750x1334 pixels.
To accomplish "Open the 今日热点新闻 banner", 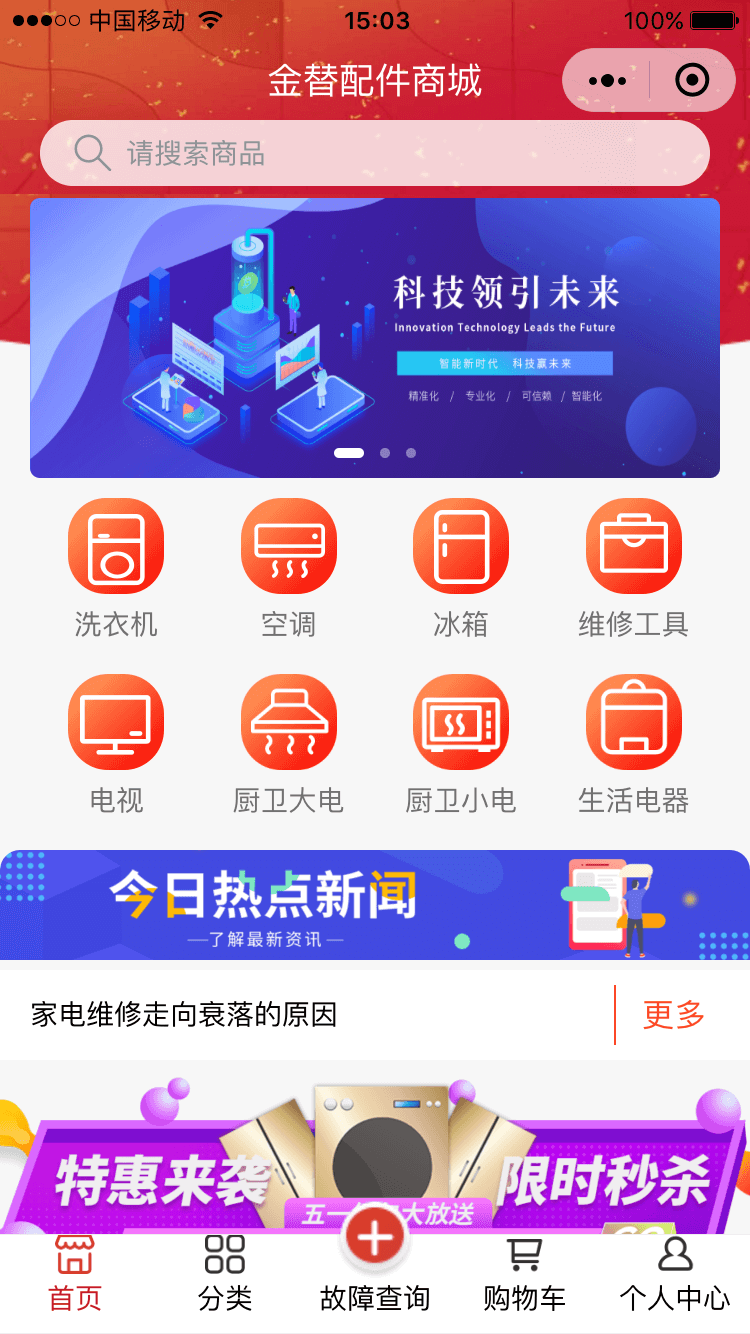I will 375,904.
